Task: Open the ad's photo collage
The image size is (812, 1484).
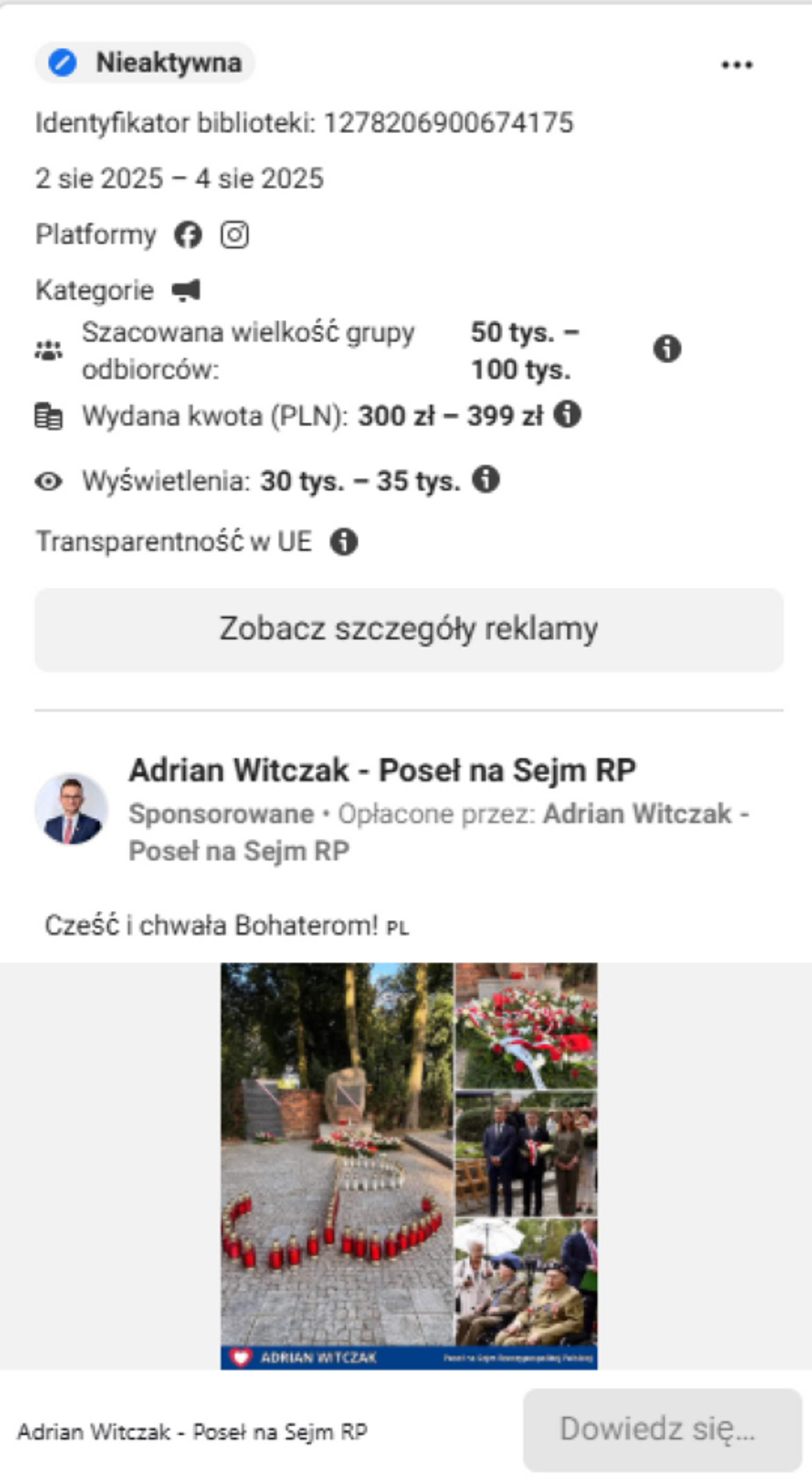Action: (408, 1165)
